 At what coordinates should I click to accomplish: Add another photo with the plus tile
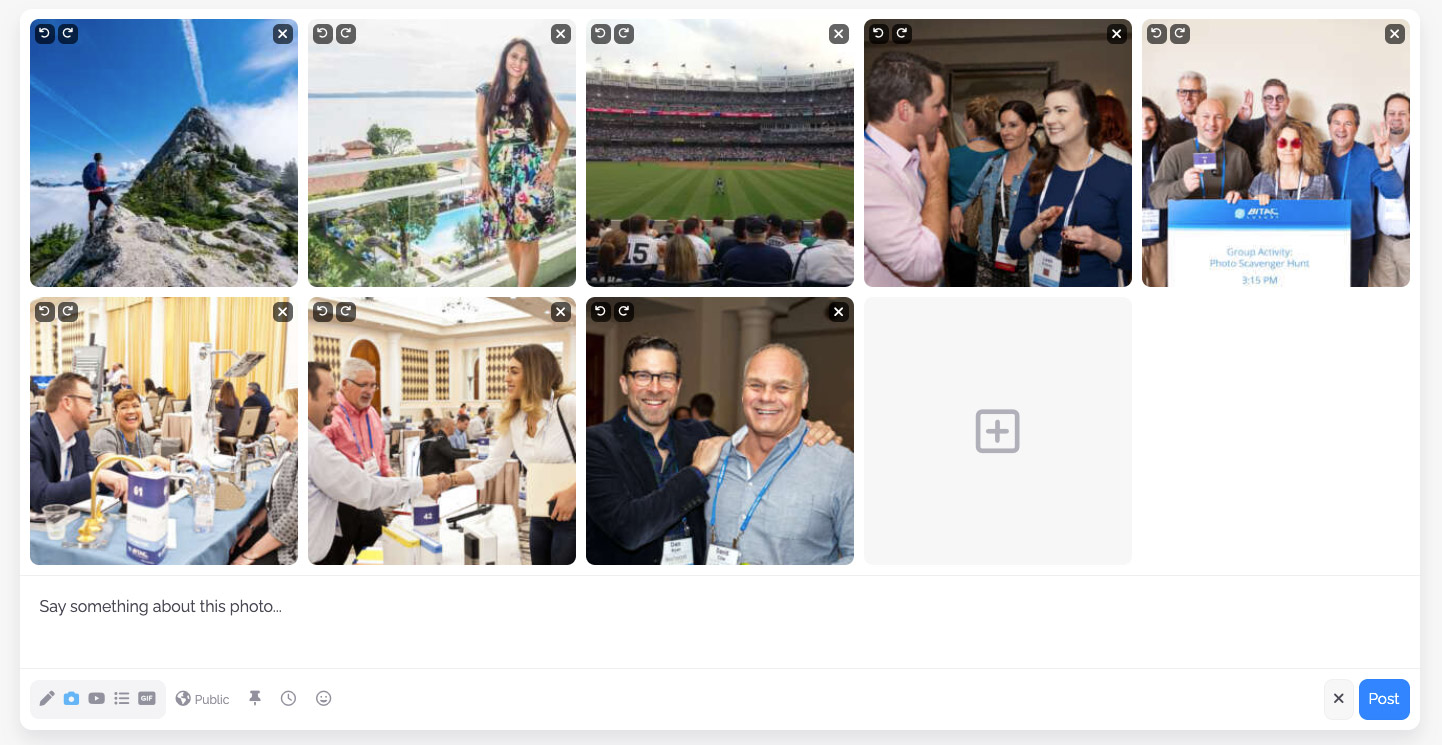click(x=997, y=431)
